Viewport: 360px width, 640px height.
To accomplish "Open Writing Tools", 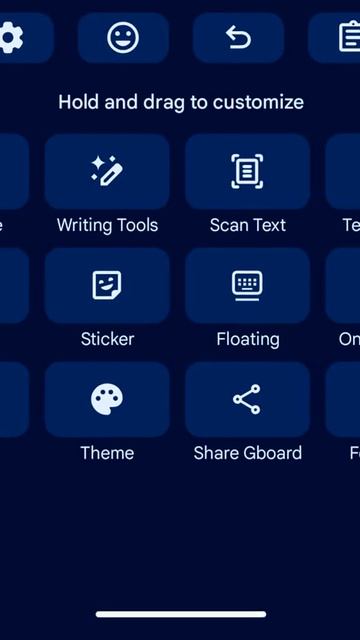I will tap(107, 171).
